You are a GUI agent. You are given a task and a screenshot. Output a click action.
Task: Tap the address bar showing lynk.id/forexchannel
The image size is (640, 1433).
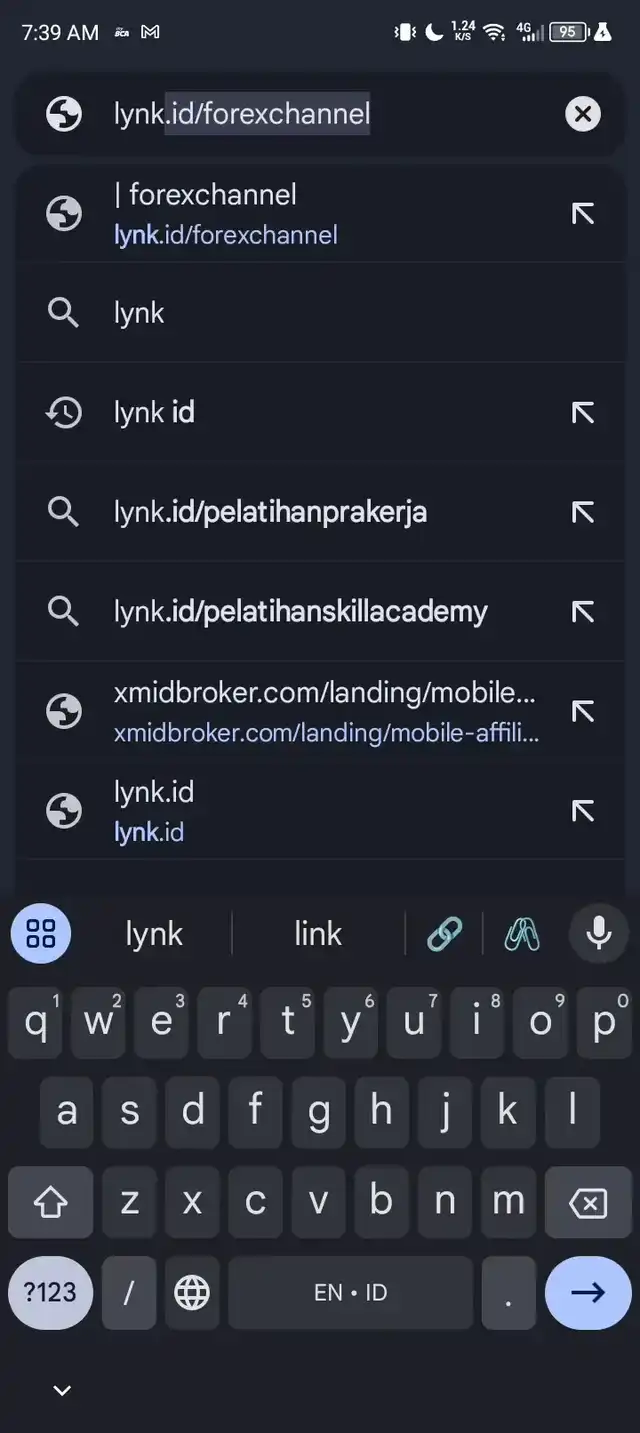[x=300, y=114]
